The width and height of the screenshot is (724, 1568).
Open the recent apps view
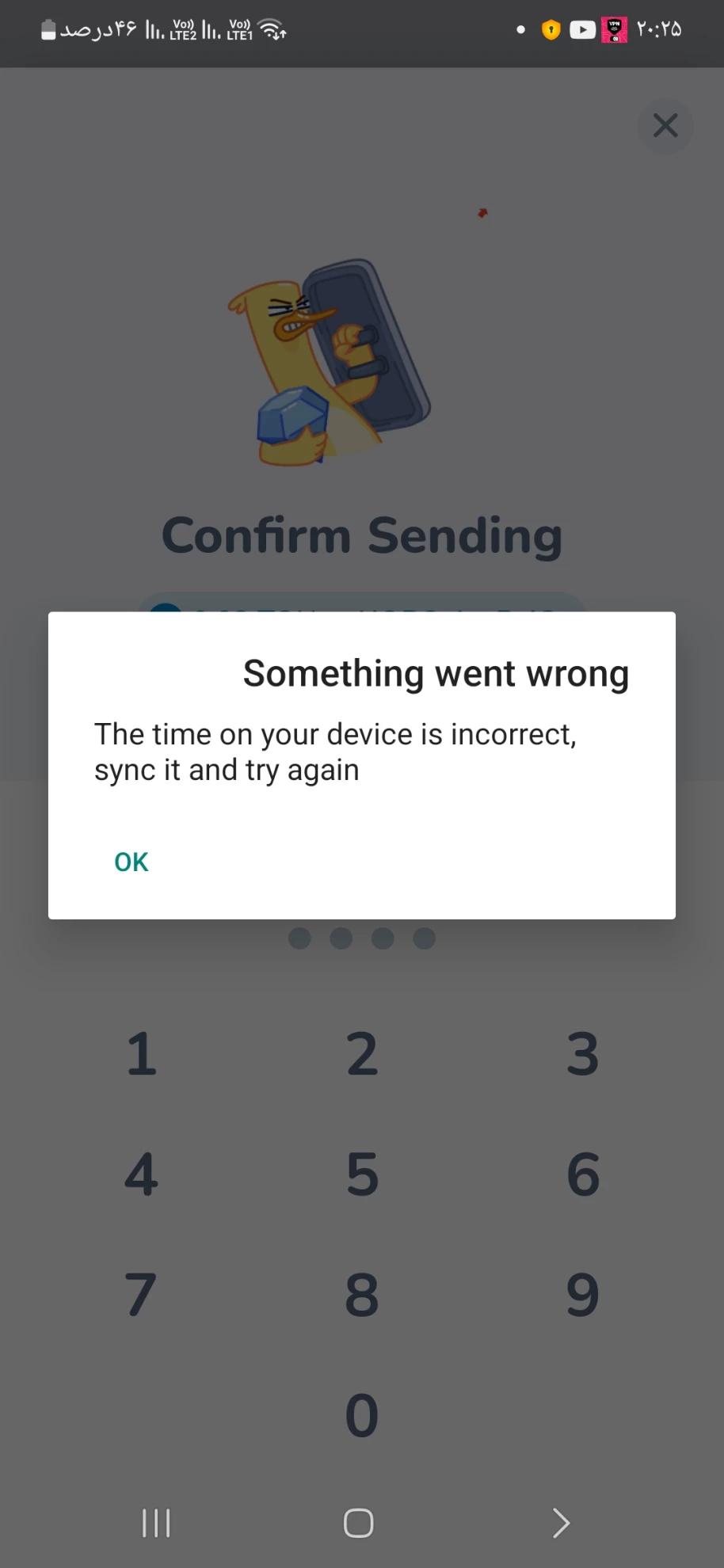156,1522
